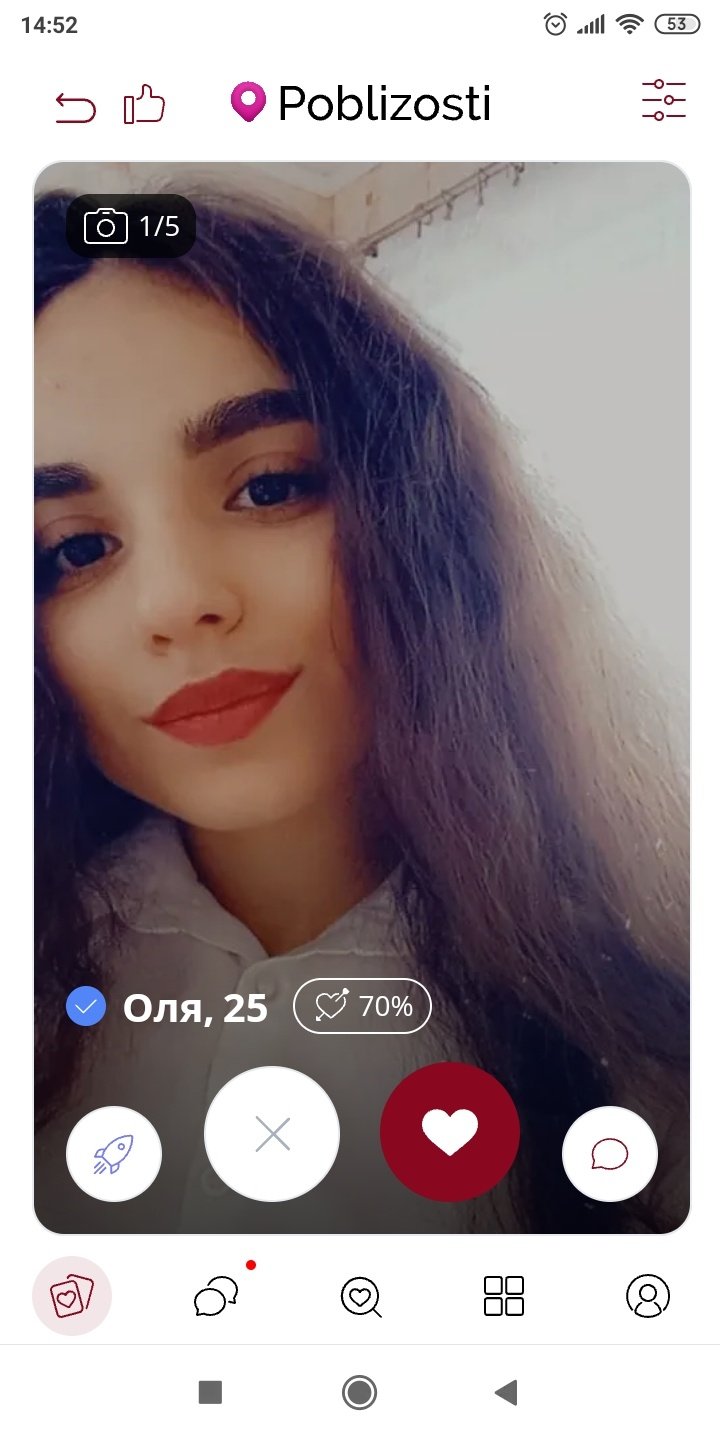The image size is (720, 1440).
Task: Like Оля with the heart button
Action: [x=450, y=1132]
